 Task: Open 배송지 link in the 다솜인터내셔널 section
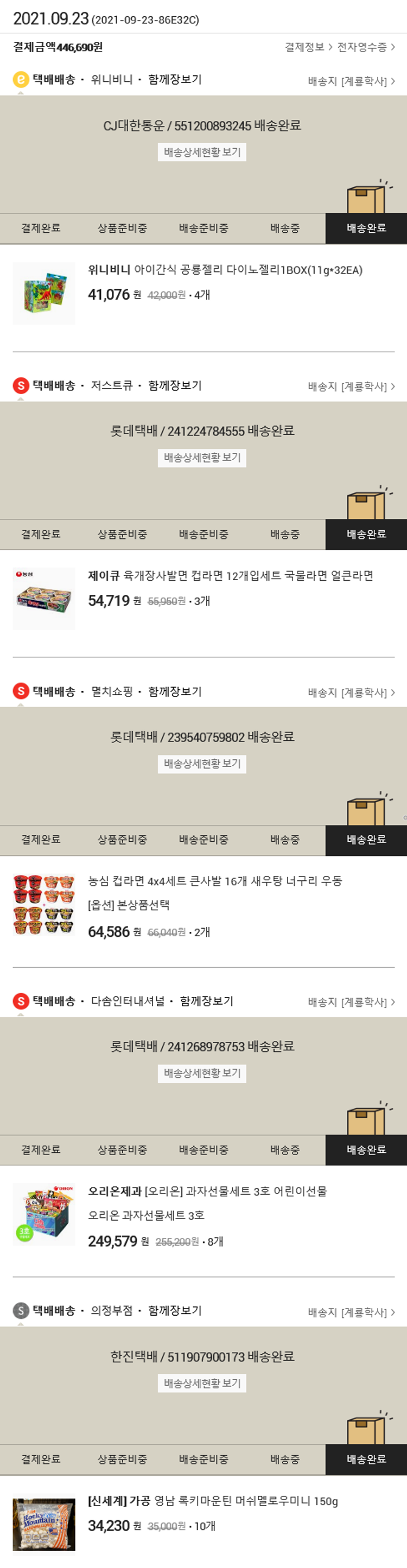[351, 1002]
